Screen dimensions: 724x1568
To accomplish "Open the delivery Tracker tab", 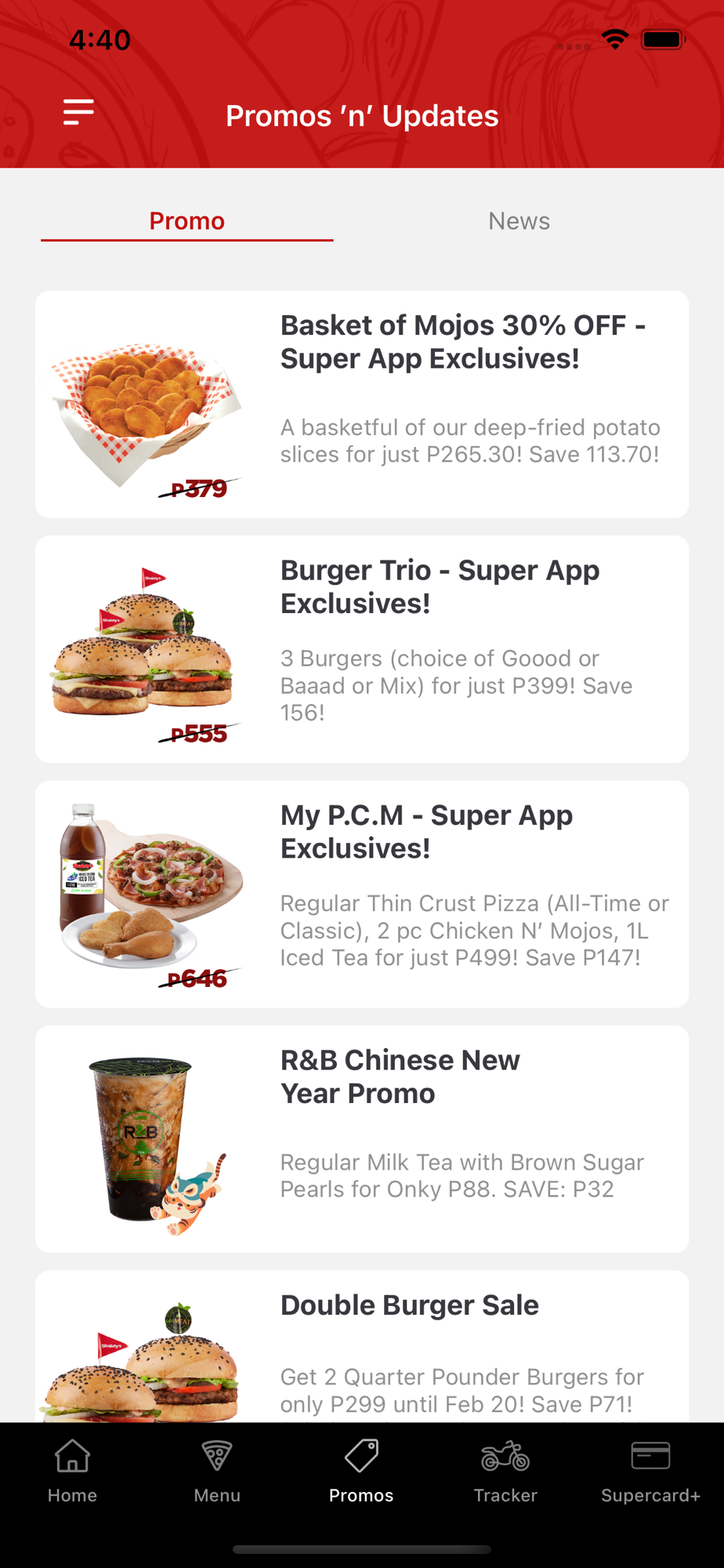I will click(505, 1472).
